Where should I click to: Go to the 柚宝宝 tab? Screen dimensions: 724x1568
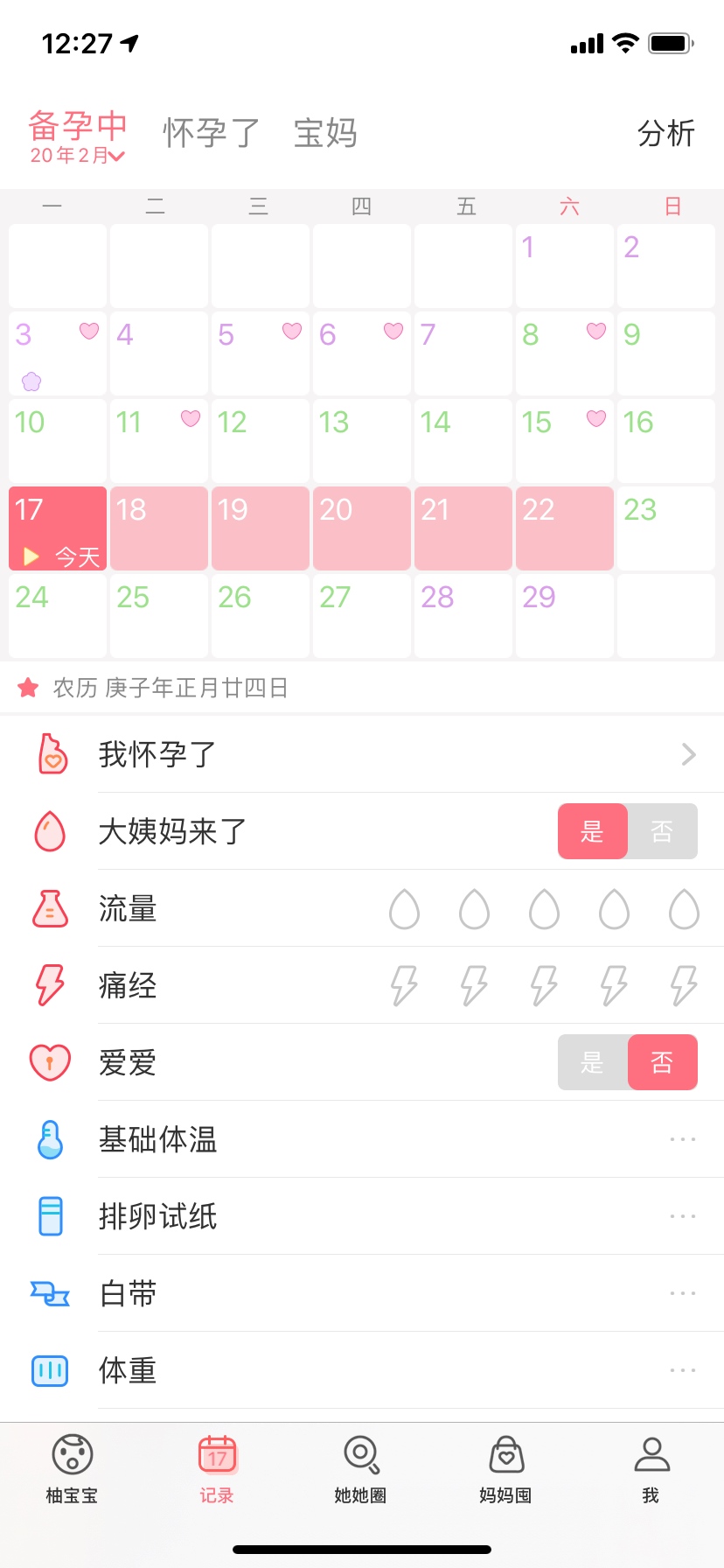pos(73,1469)
